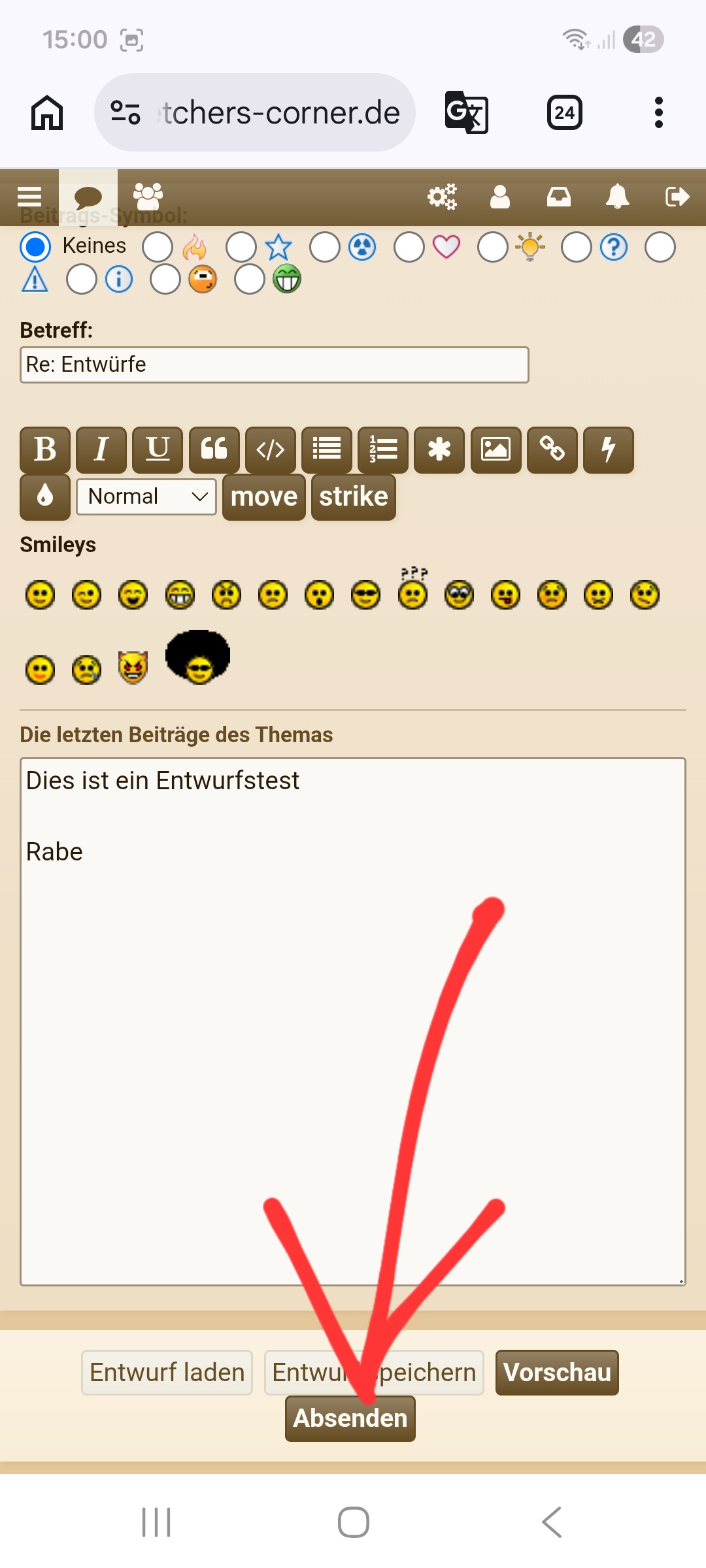Insert a quote block

pyautogui.click(x=214, y=449)
